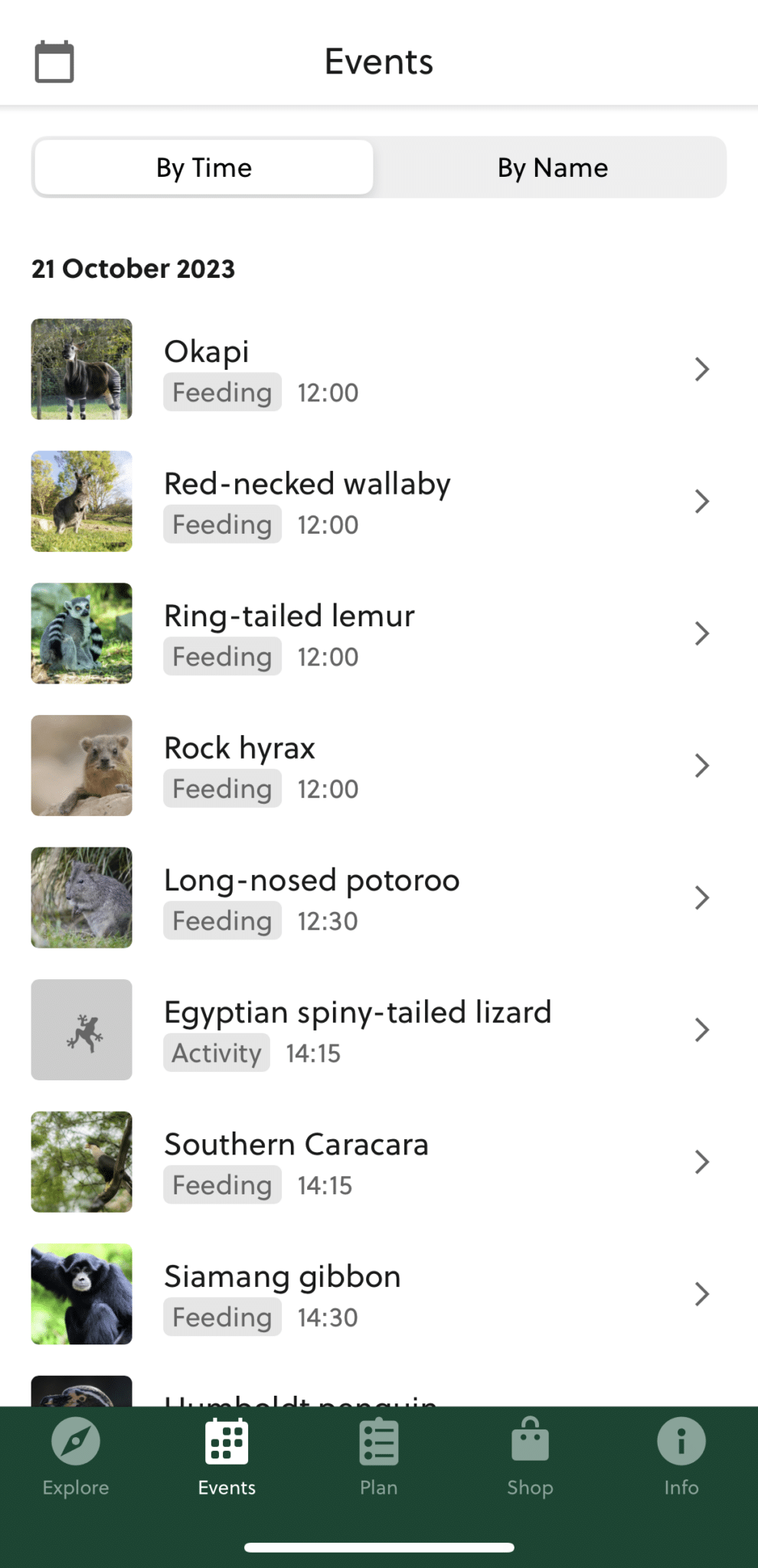
Task: Open Egyptian spiny-tailed lizard activity
Action: (379, 1030)
